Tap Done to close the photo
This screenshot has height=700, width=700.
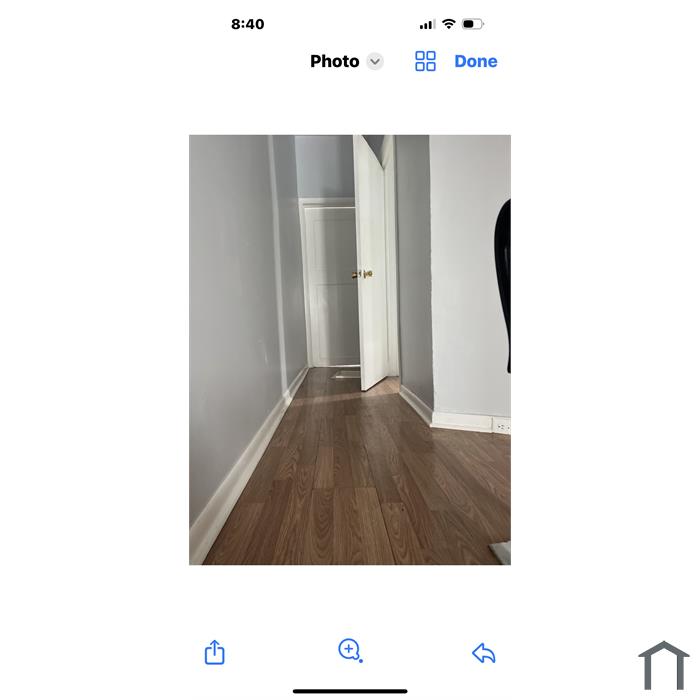(x=475, y=61)
